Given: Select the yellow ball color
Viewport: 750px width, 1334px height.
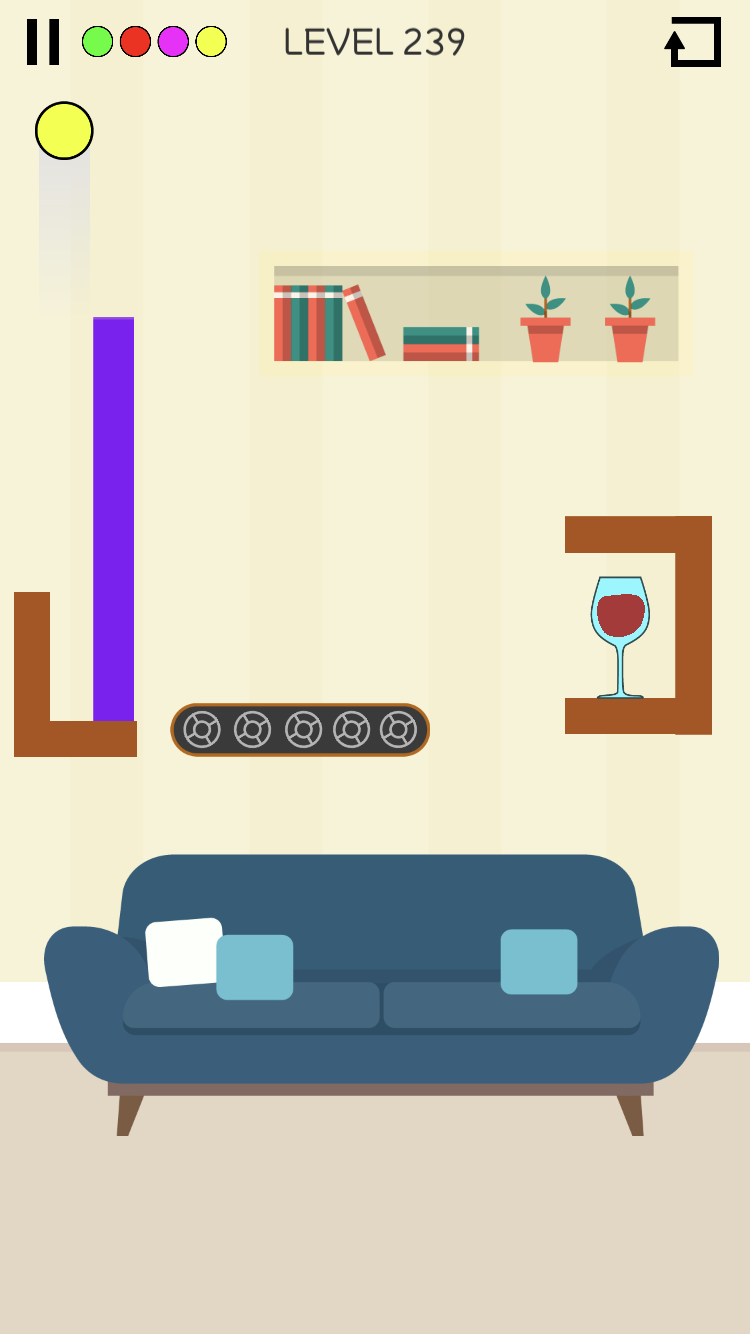Looking at the screenshot, I should (x=211, y=42).
